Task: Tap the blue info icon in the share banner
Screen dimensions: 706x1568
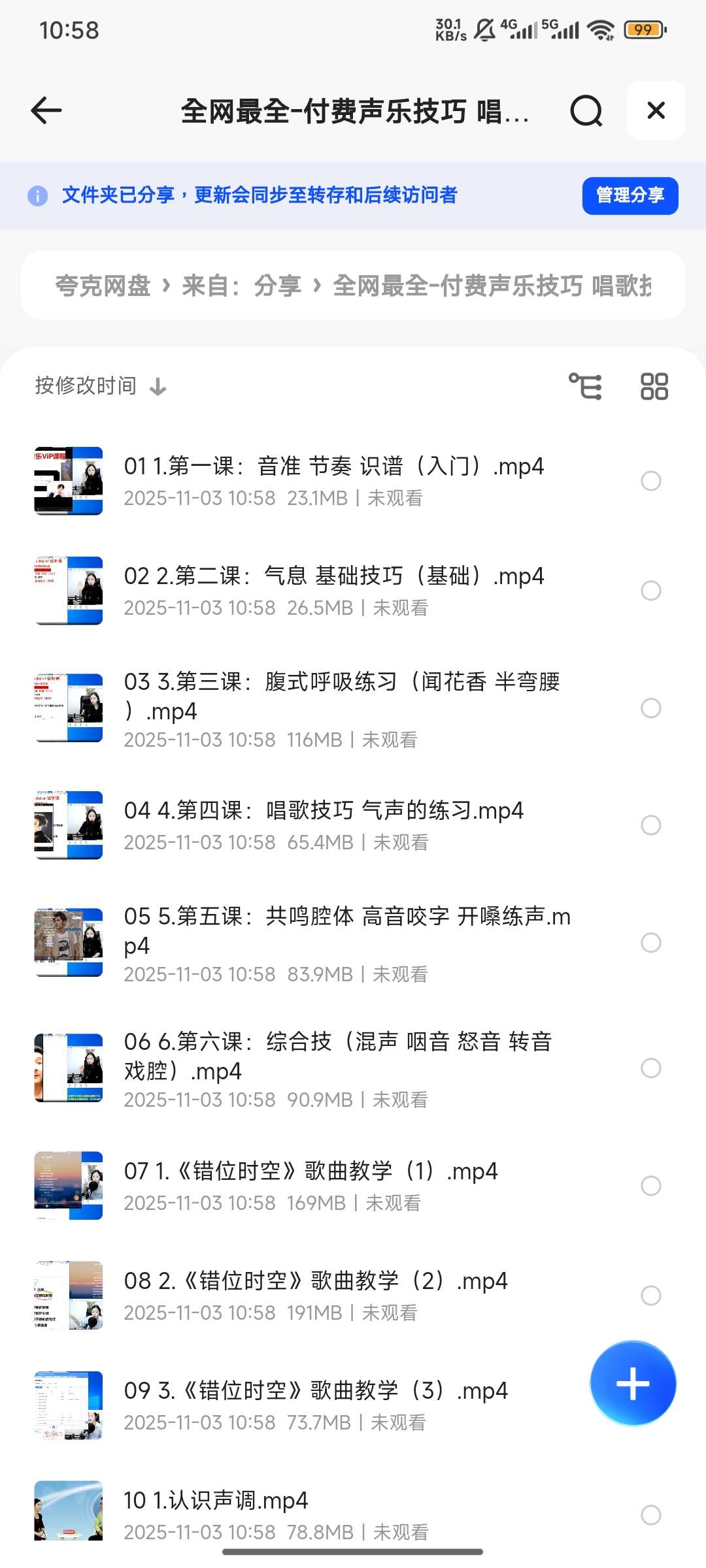Action: pos(37,195)
